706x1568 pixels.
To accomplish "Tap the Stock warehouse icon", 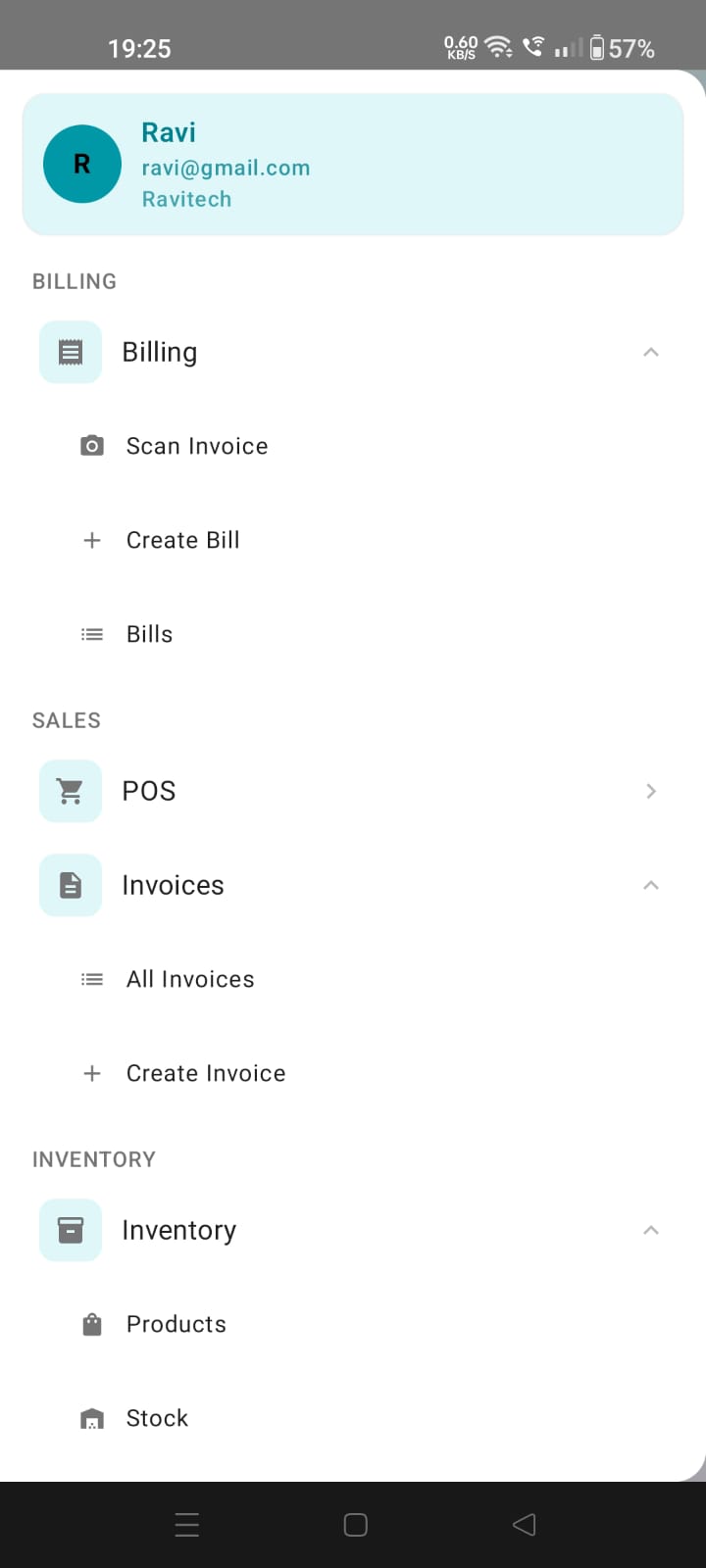I will click(91, 1417).
